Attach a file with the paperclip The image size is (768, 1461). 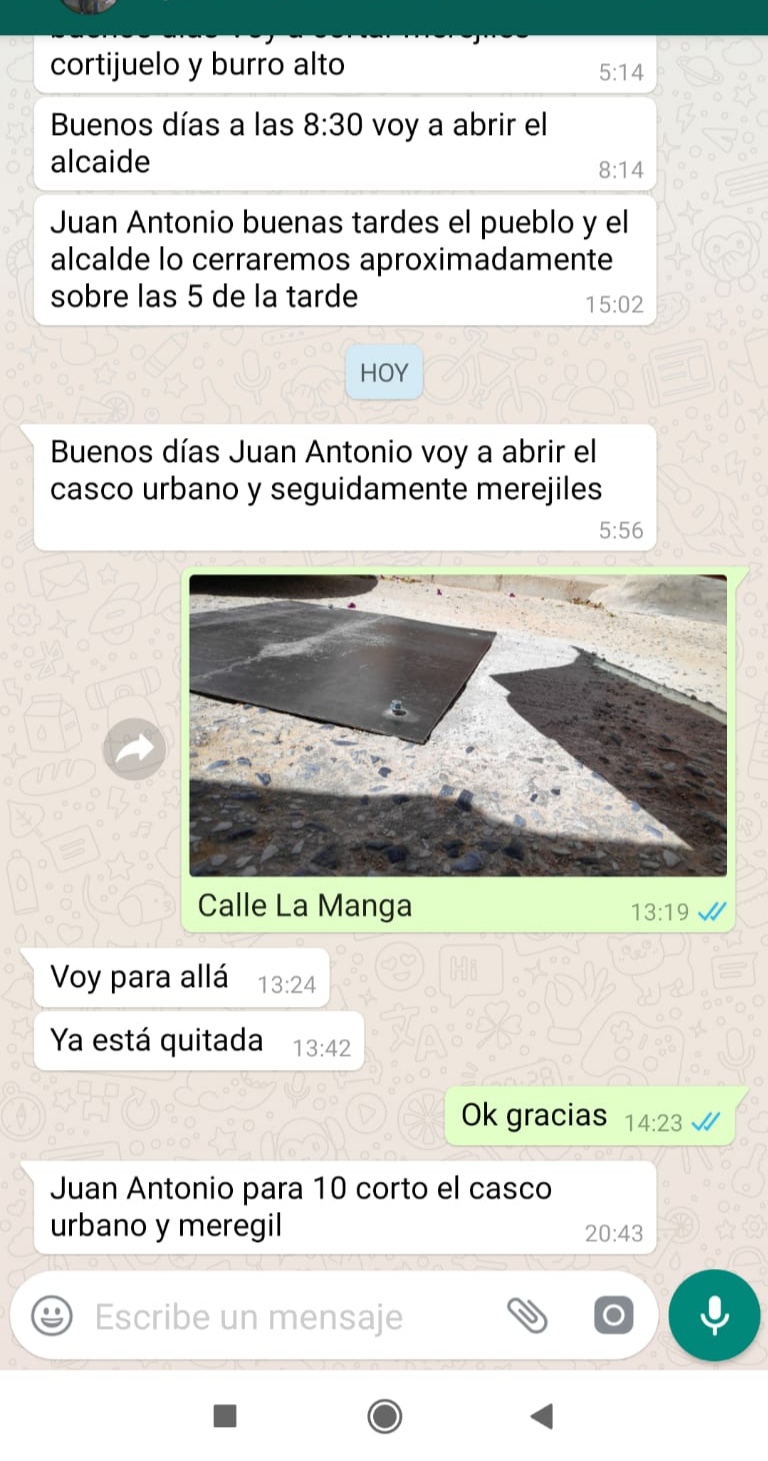point(527,1316)
